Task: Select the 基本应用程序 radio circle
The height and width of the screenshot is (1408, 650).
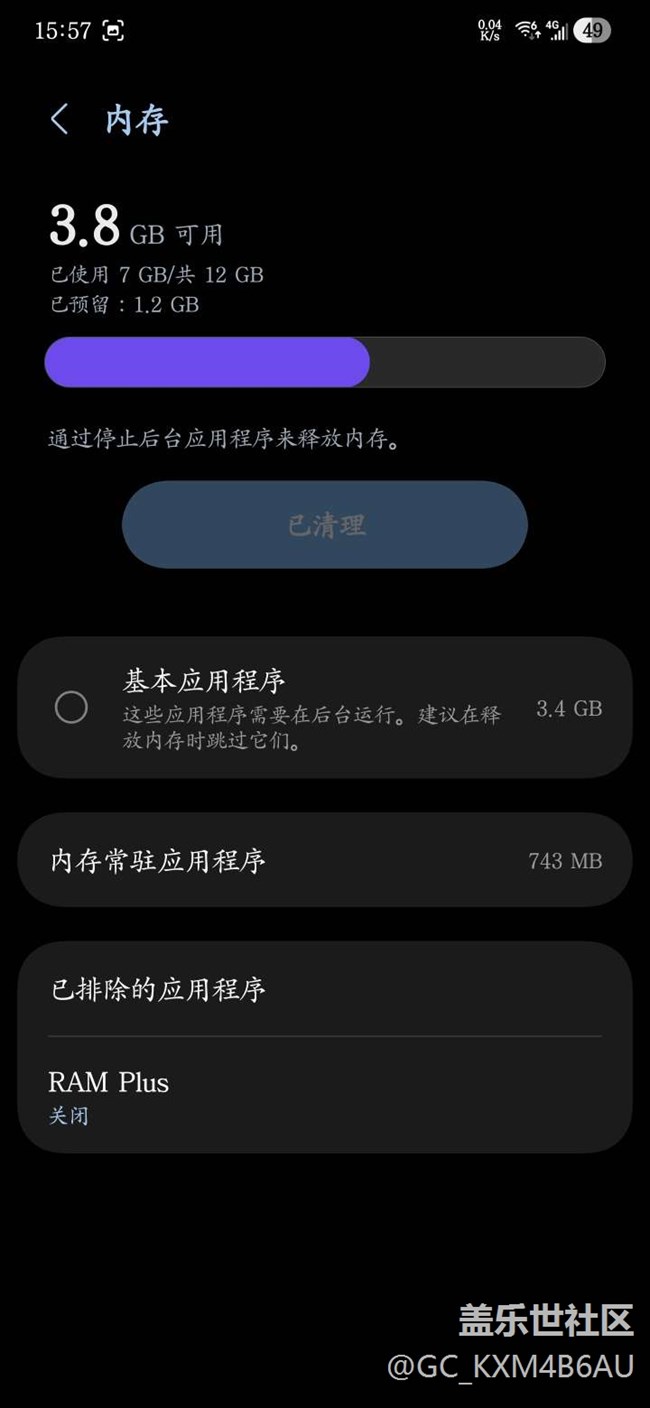Action: pyautogui.click(x=71, y=708)
